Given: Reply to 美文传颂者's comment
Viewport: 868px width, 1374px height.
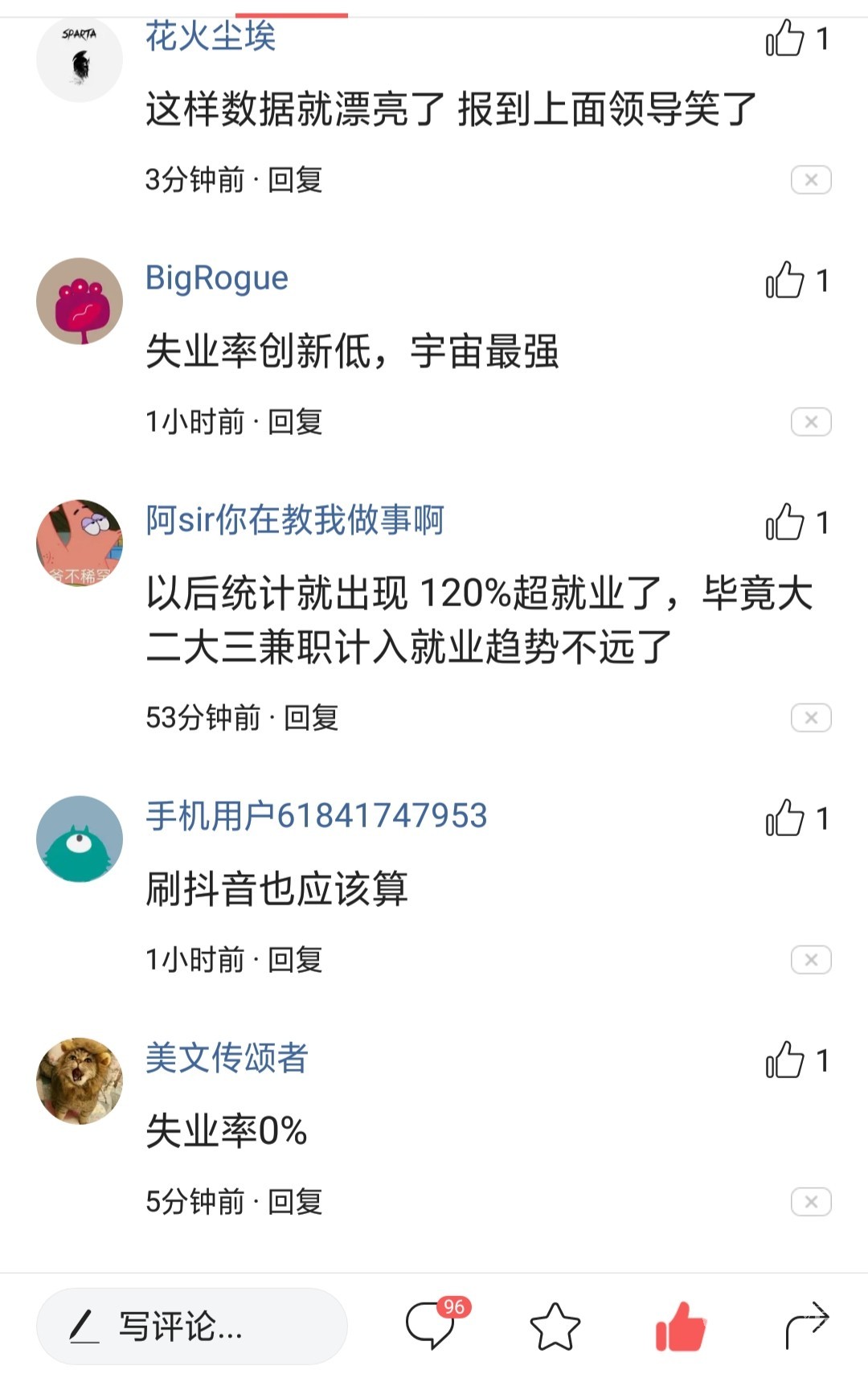Looking at the screenshot, I should (295, 1203).
